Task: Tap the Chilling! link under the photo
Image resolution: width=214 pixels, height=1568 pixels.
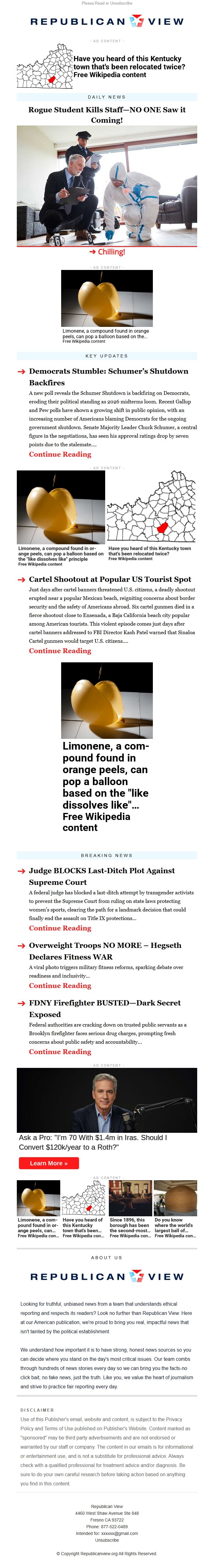Action: tap(107, 251)
